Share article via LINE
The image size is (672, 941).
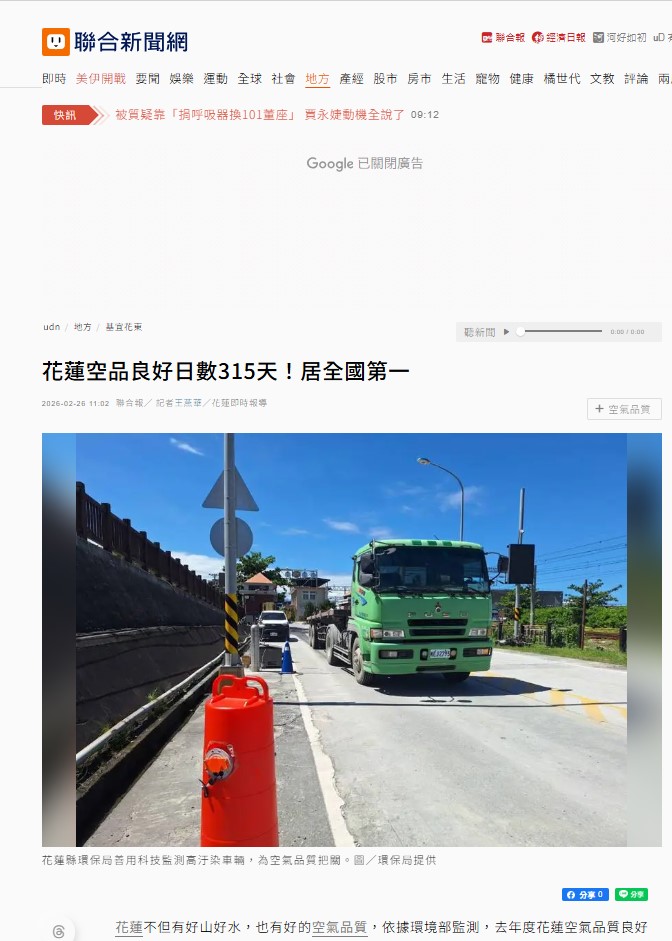tap(631, 894)
